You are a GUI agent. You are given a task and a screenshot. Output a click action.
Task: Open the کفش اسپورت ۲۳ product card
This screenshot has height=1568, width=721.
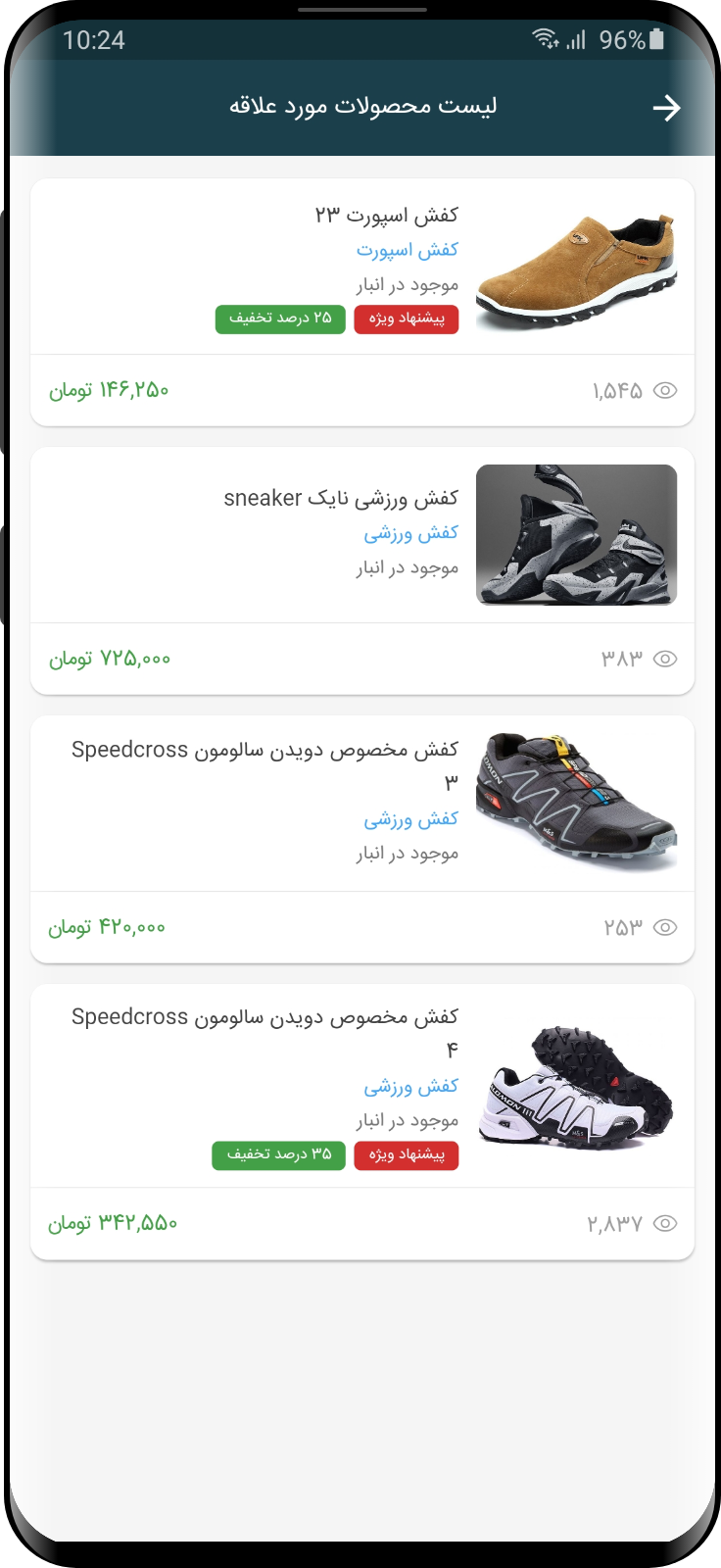click(362, 302)
